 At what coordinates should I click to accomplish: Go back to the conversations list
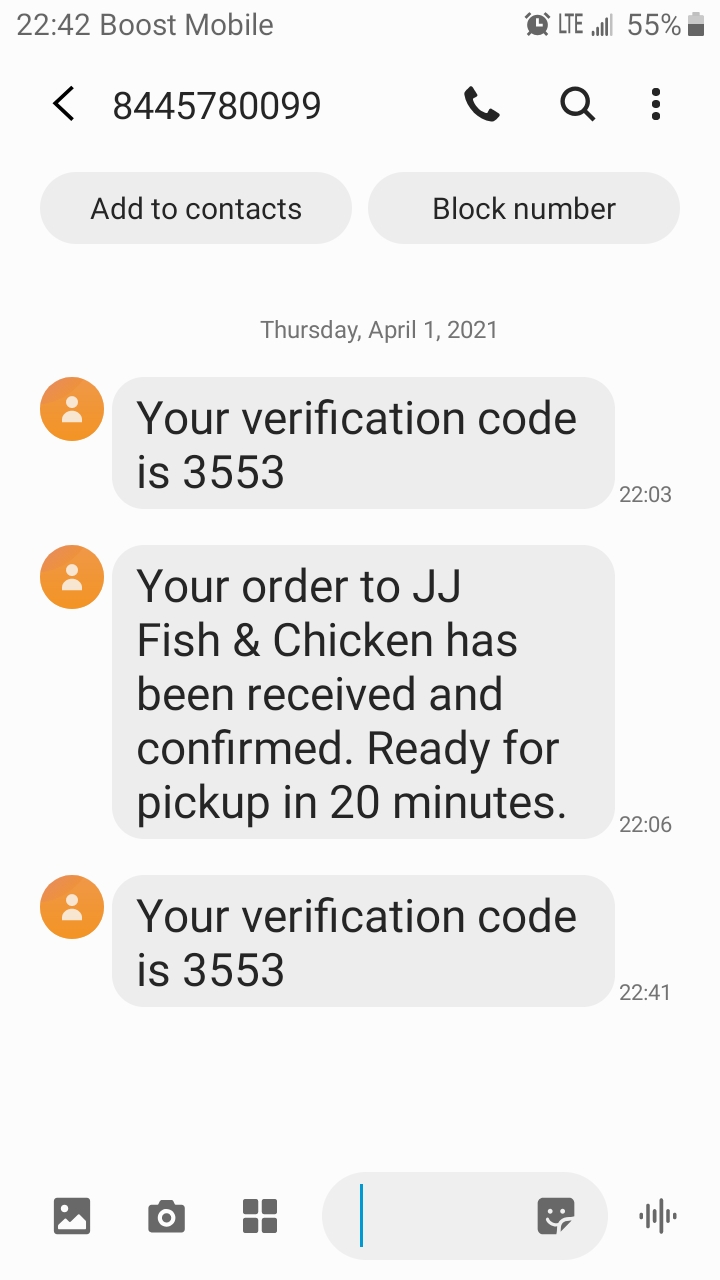64,104
